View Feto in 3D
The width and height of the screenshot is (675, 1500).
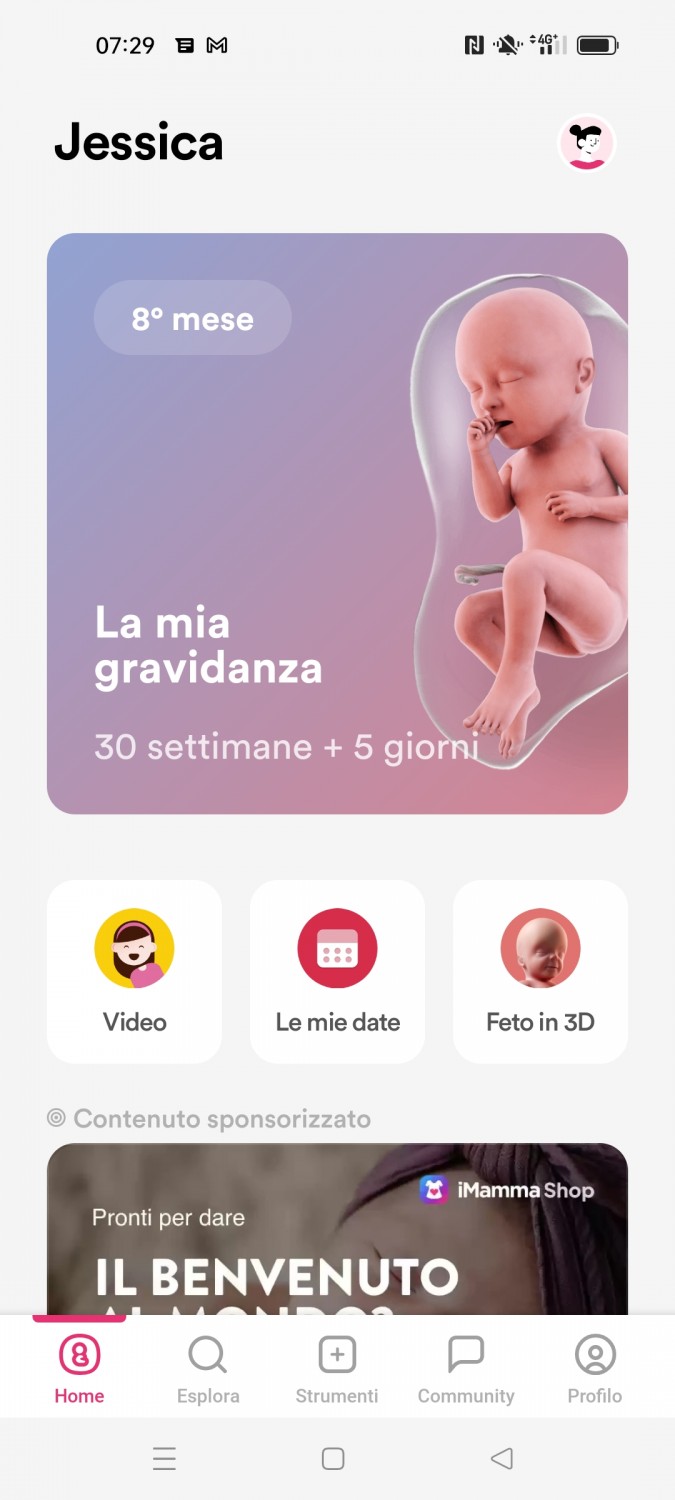[x=540, y=971]
